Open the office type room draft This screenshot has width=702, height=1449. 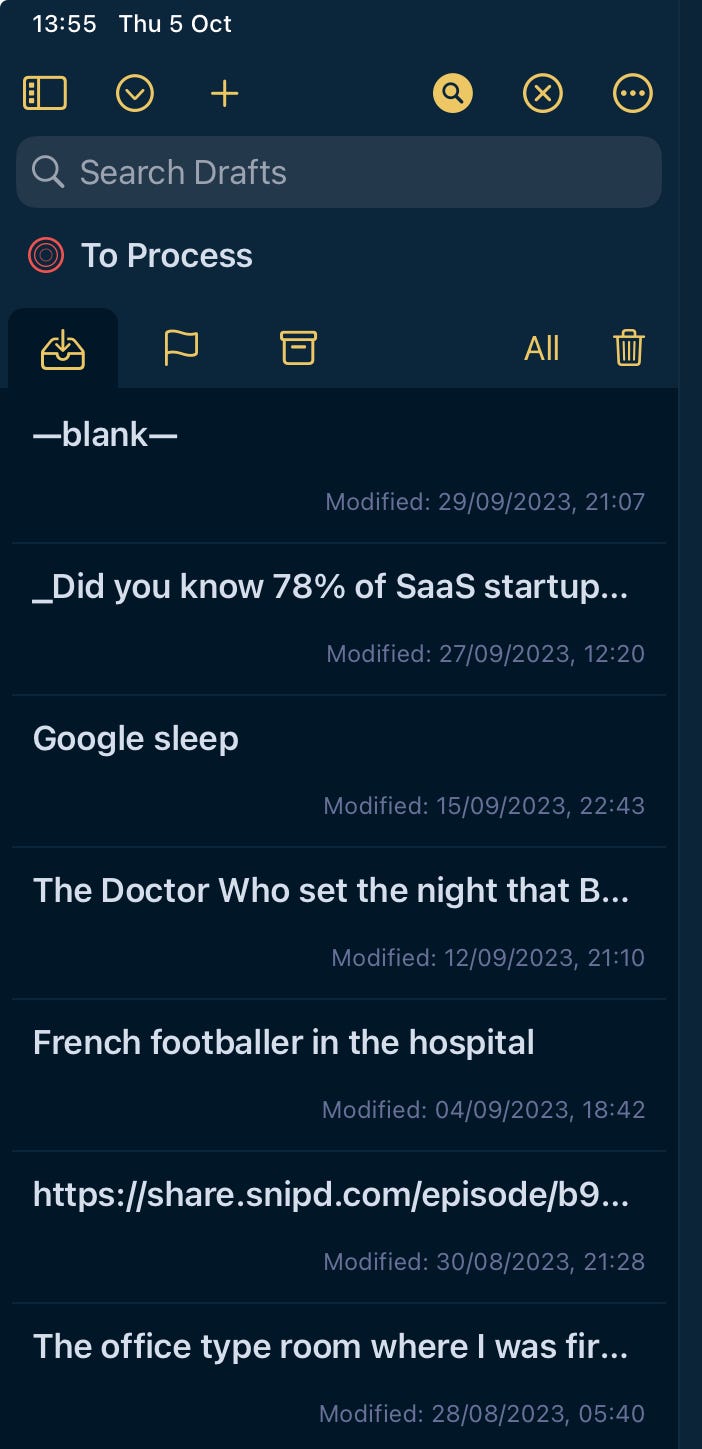click(x=339, y=1376)
